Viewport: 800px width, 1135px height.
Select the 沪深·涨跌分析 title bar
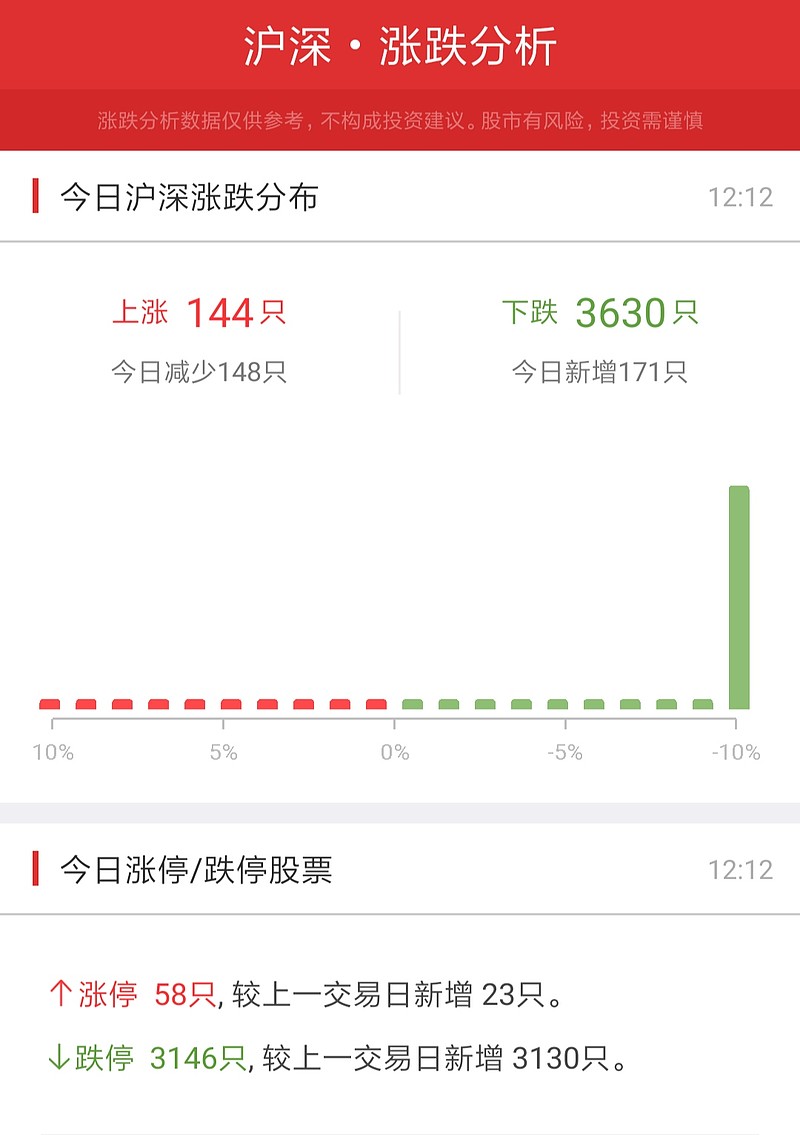click(x=400, y=46)
